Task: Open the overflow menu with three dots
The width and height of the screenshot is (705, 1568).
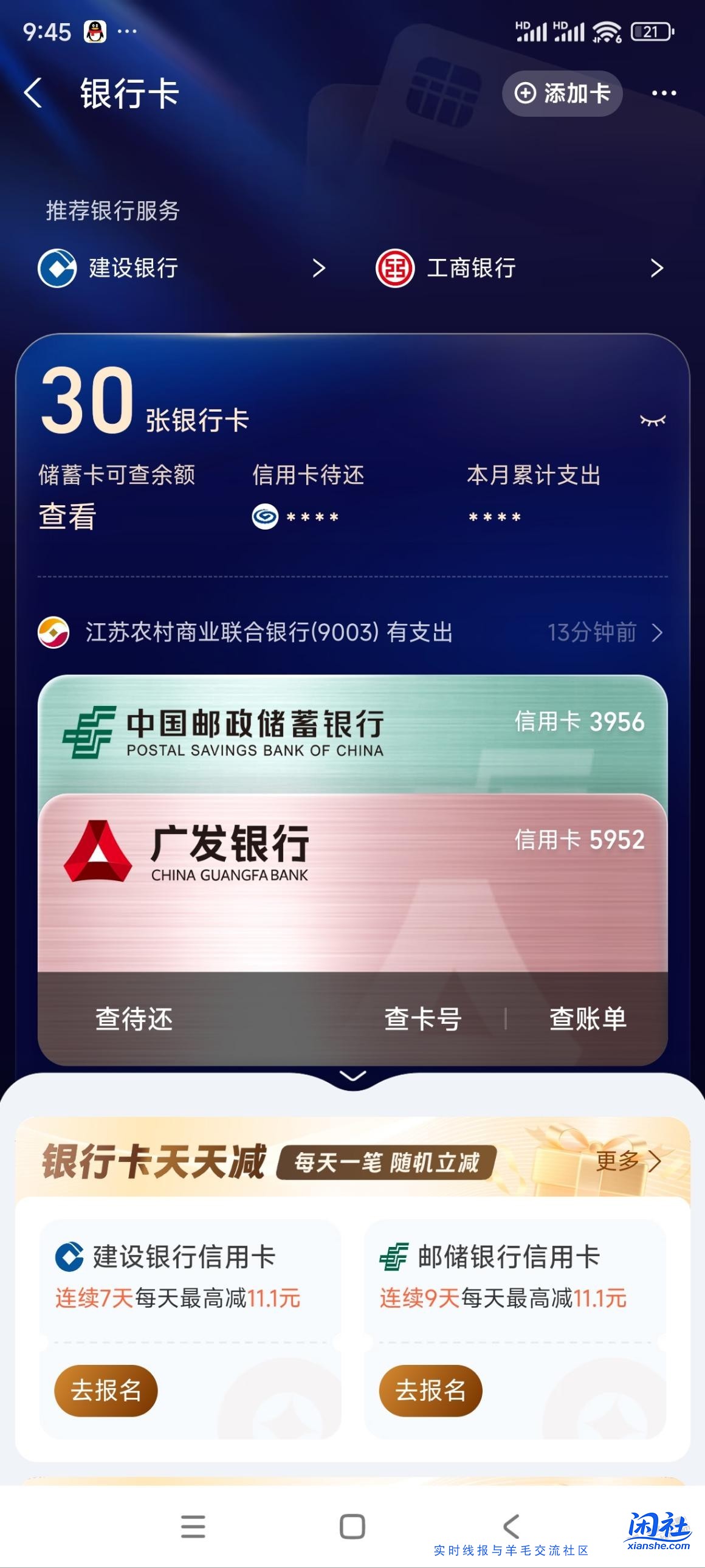Action: pos(662,92)
